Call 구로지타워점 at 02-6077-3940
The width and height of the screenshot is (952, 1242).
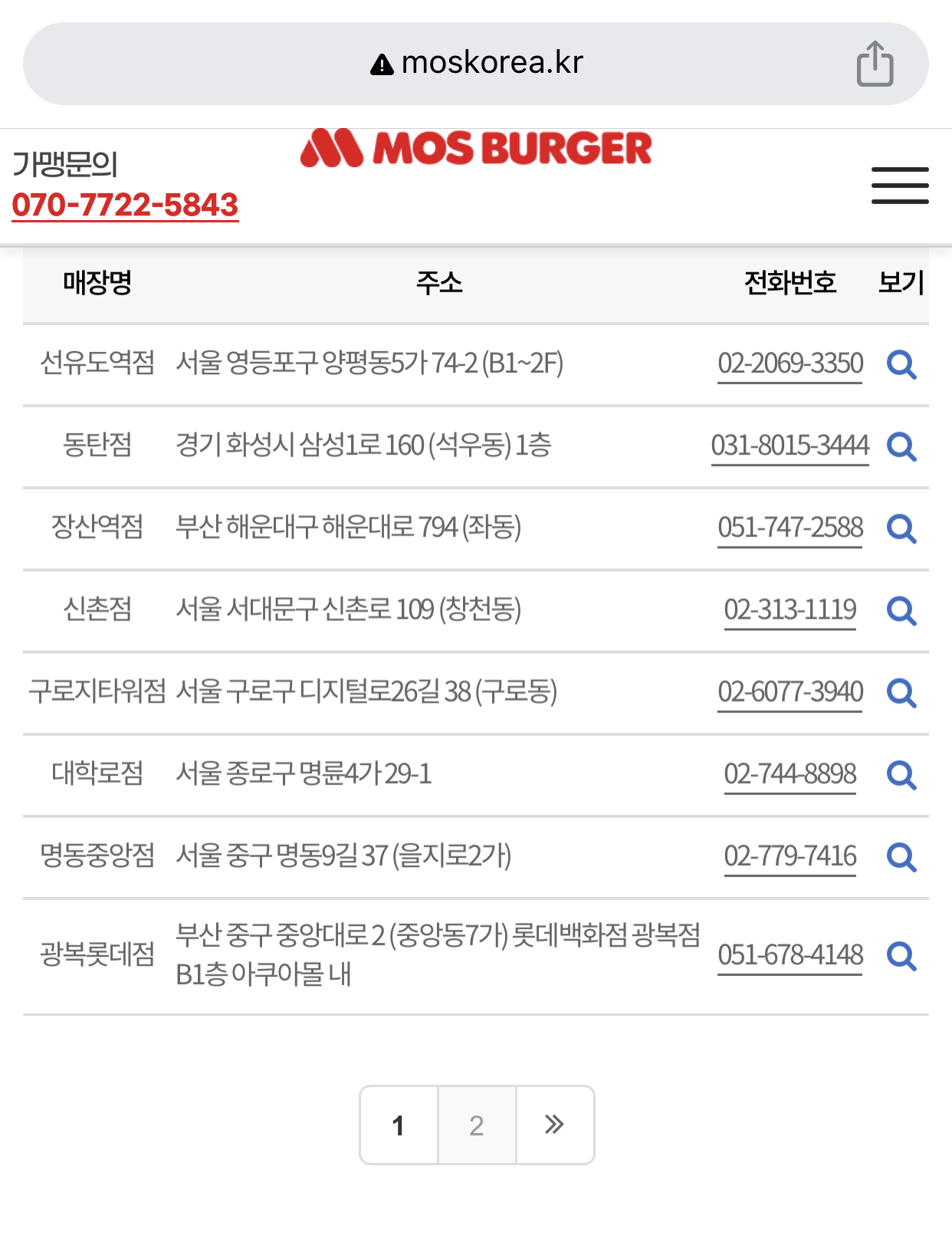pyautogui.click(x=790, y=692)
